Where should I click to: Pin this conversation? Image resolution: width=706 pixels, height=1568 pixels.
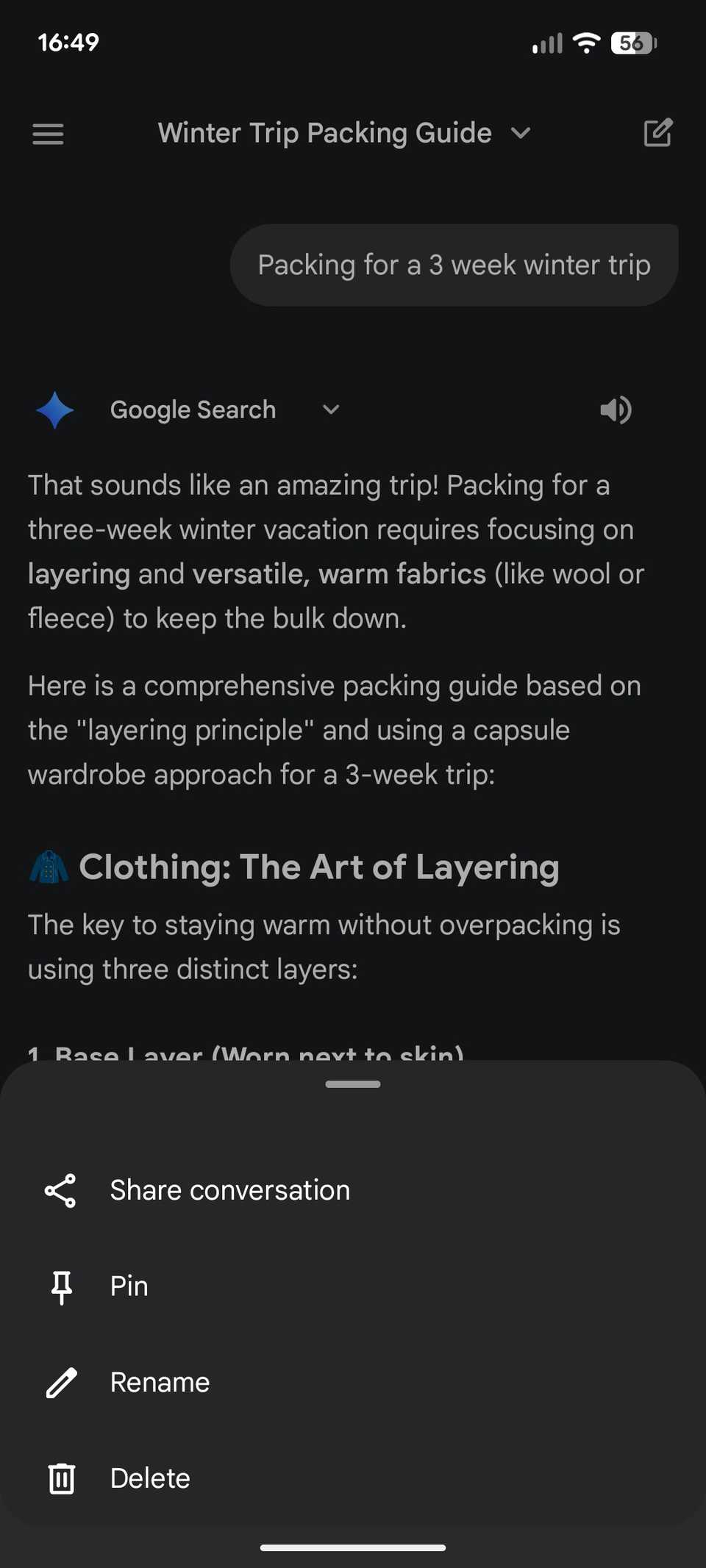pyautogui.click(x=129, y=1286)
